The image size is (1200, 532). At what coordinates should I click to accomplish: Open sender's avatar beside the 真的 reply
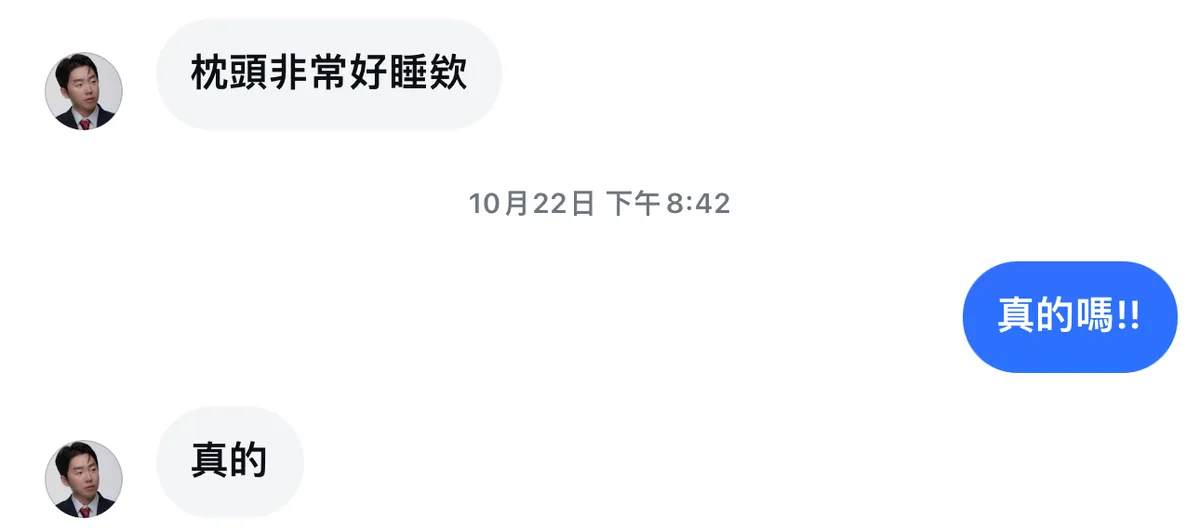point(84,479)
